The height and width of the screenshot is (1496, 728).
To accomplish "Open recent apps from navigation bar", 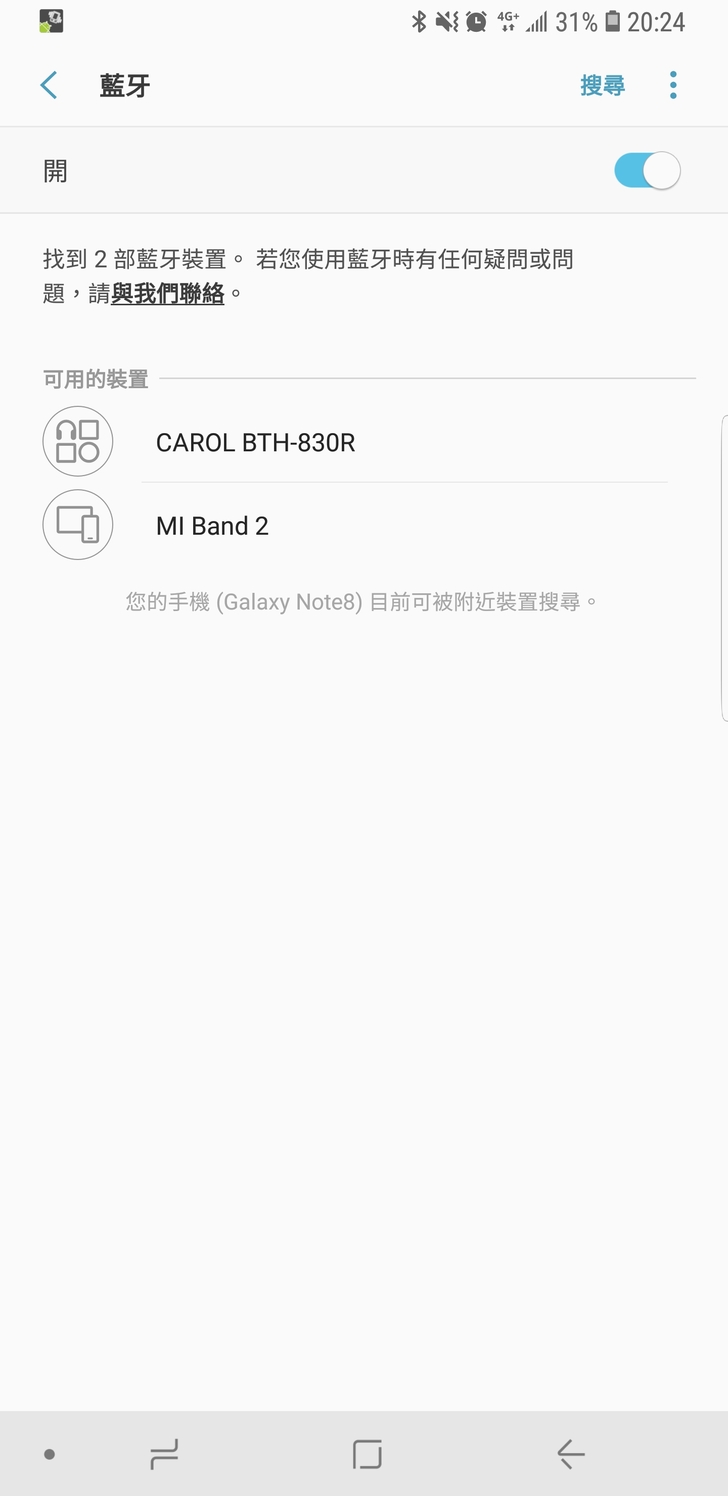I will pos(164,1454).
